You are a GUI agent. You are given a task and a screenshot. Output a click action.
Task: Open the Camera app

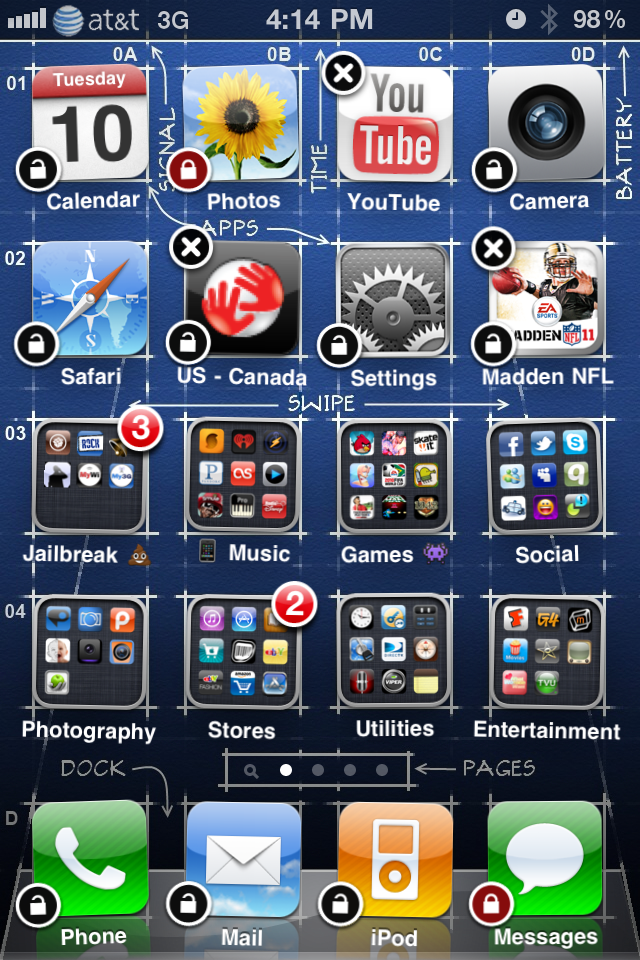[x=545, y=123]
